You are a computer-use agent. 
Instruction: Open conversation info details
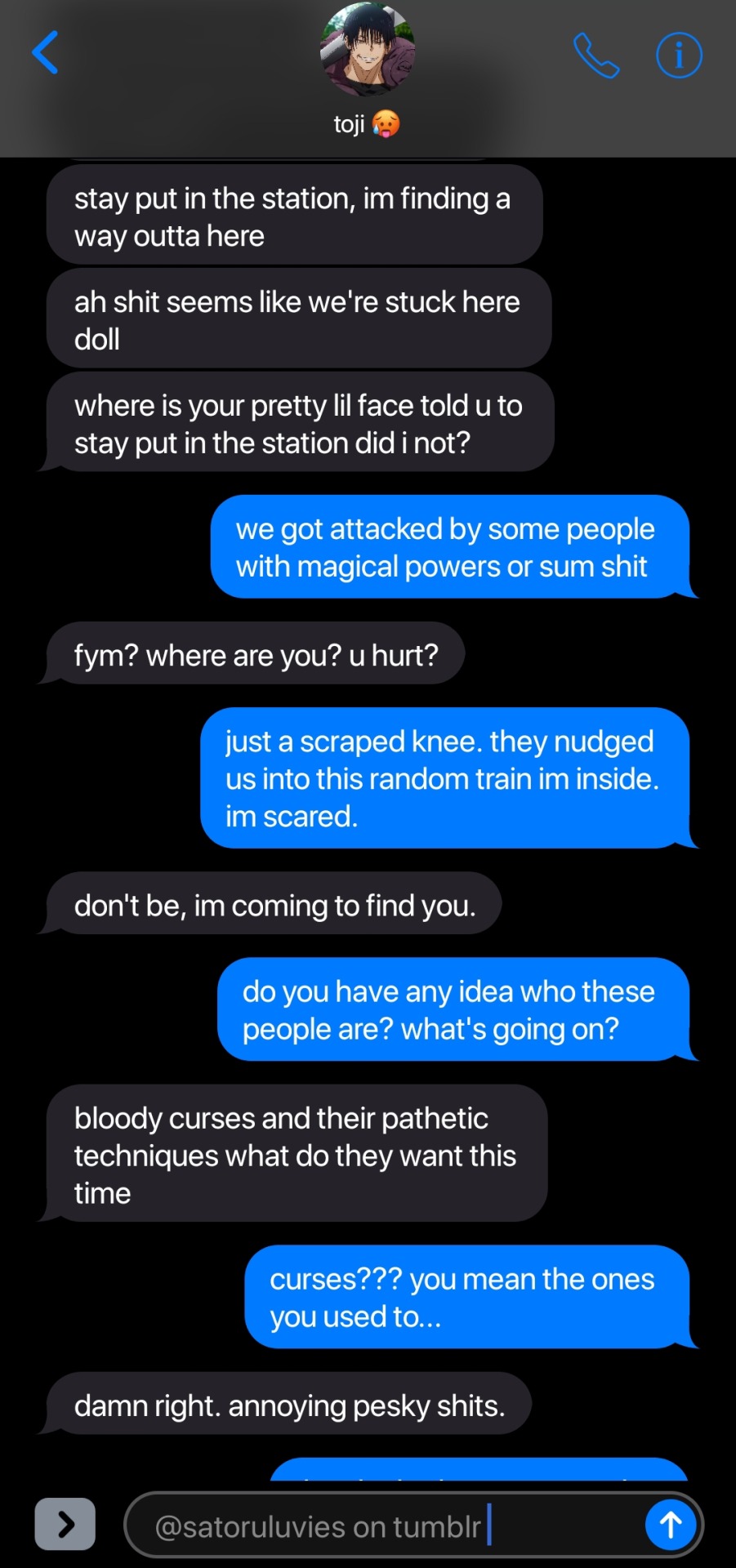pos(679,56)
